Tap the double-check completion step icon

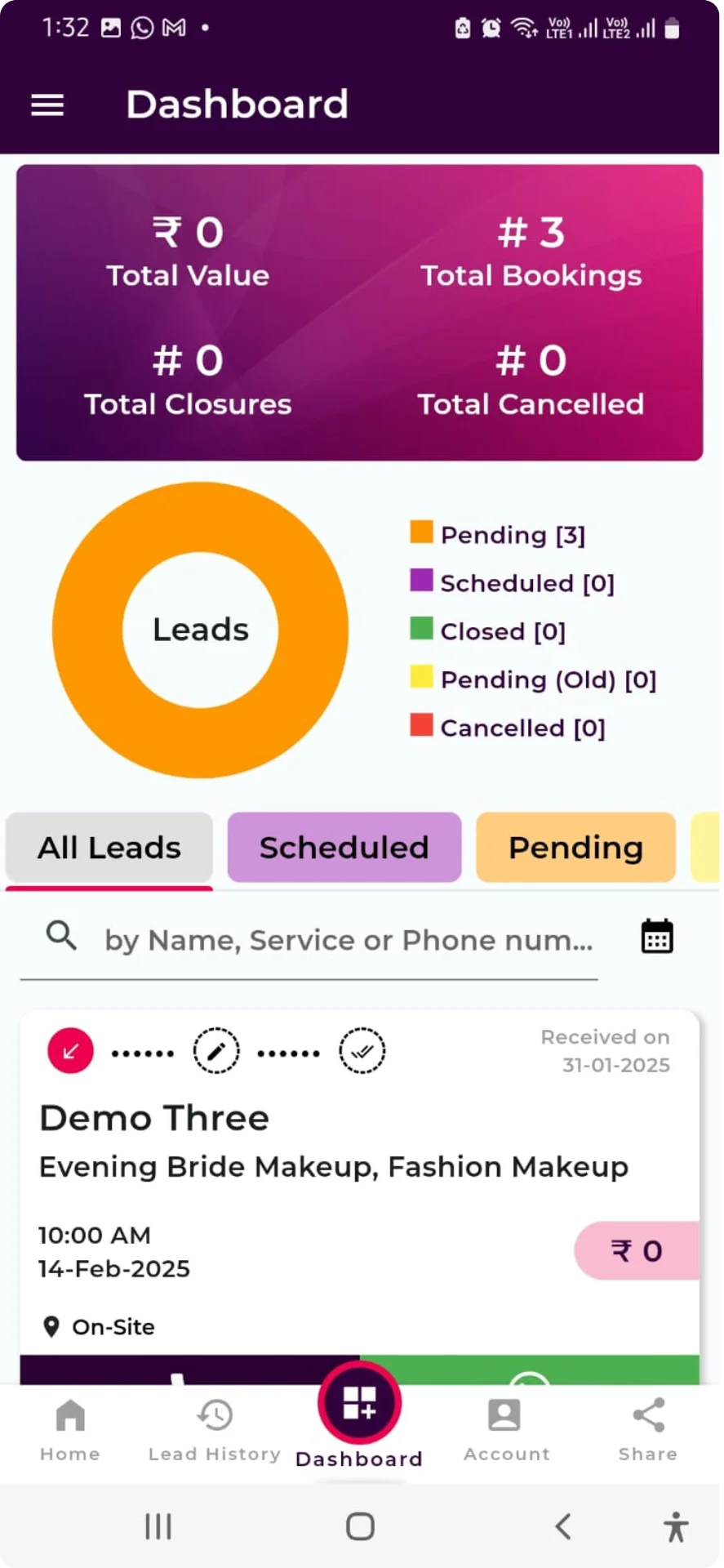362,1051
